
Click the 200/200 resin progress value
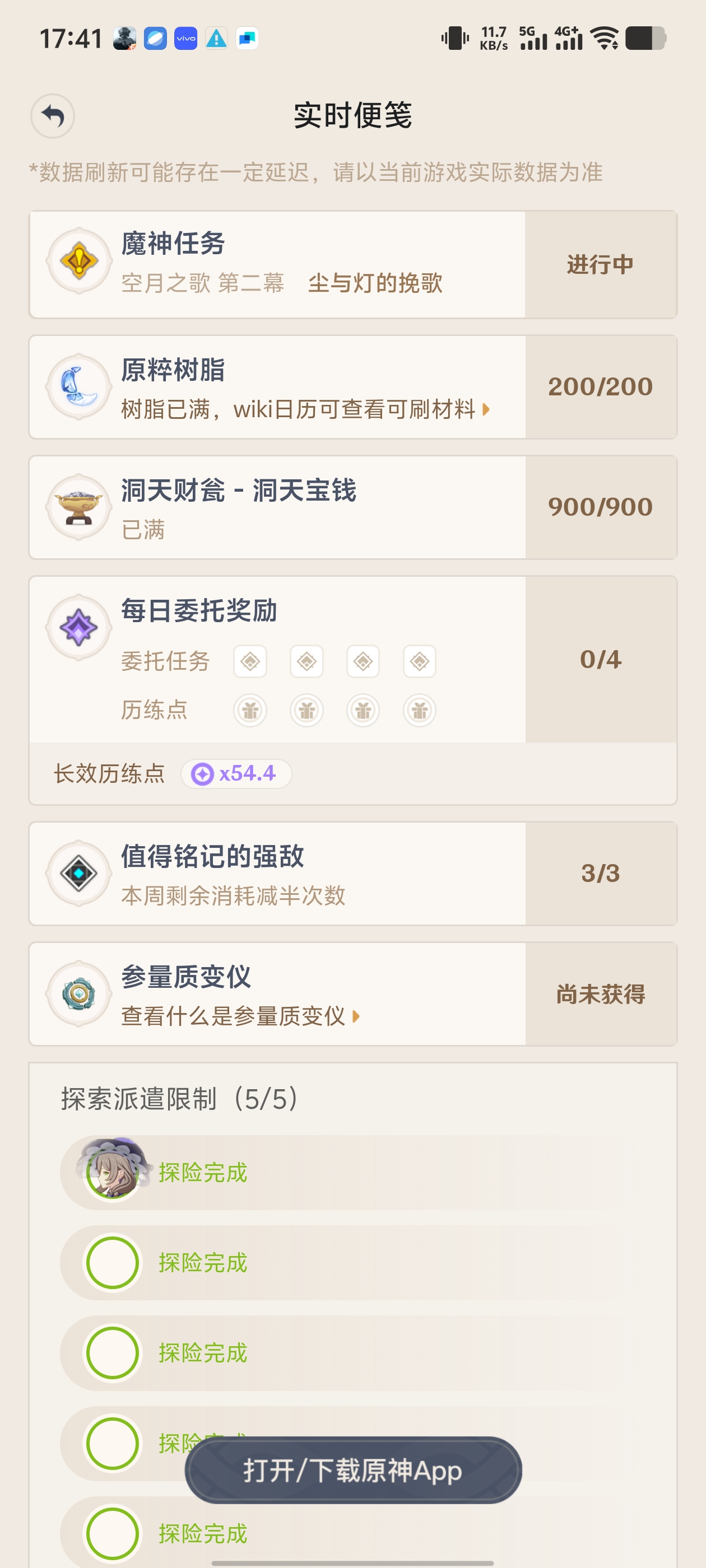[602, 386]
